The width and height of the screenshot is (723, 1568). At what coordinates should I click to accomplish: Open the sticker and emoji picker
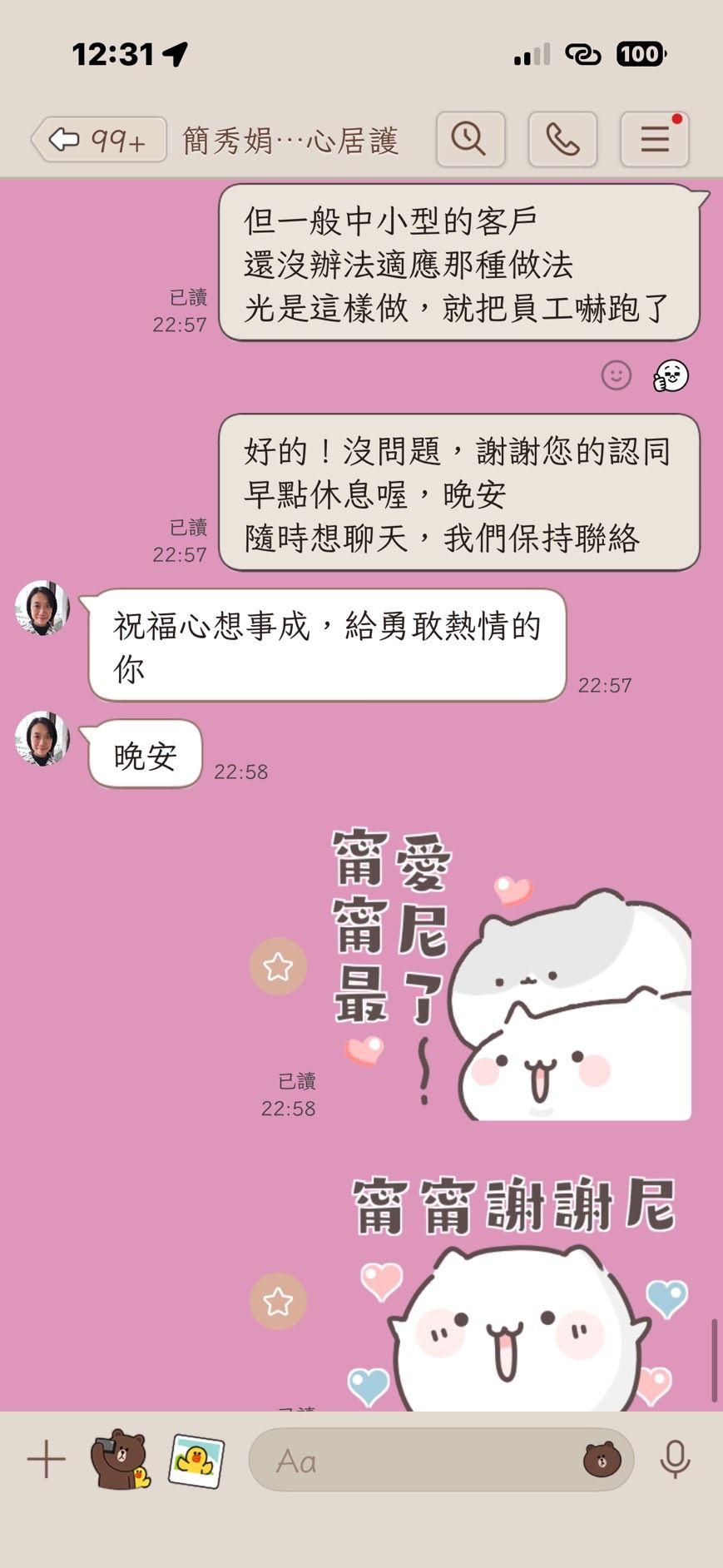[602, 1460]
